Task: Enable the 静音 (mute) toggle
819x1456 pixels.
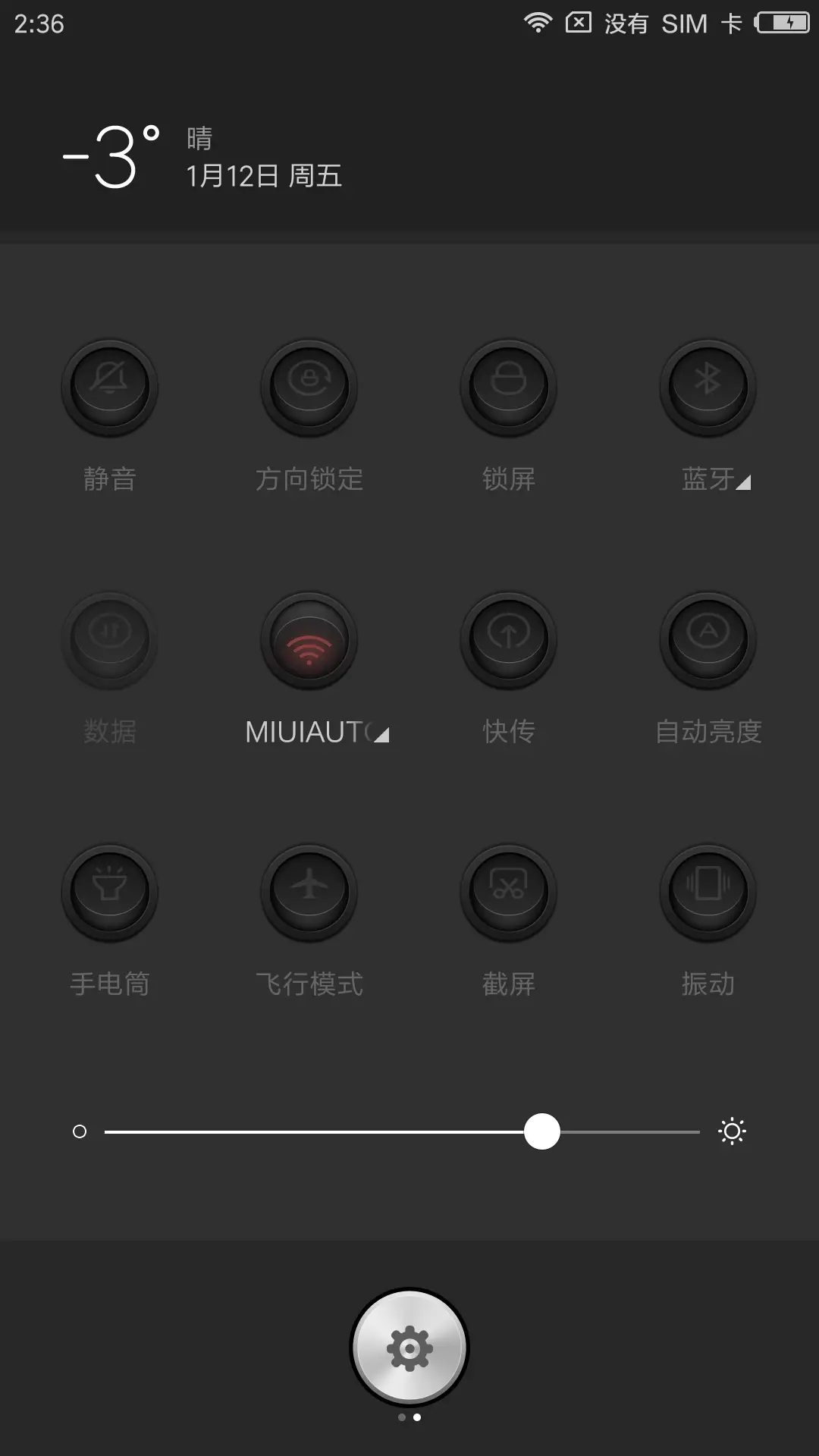Action: pyautogui.click(x=109, y=387)
